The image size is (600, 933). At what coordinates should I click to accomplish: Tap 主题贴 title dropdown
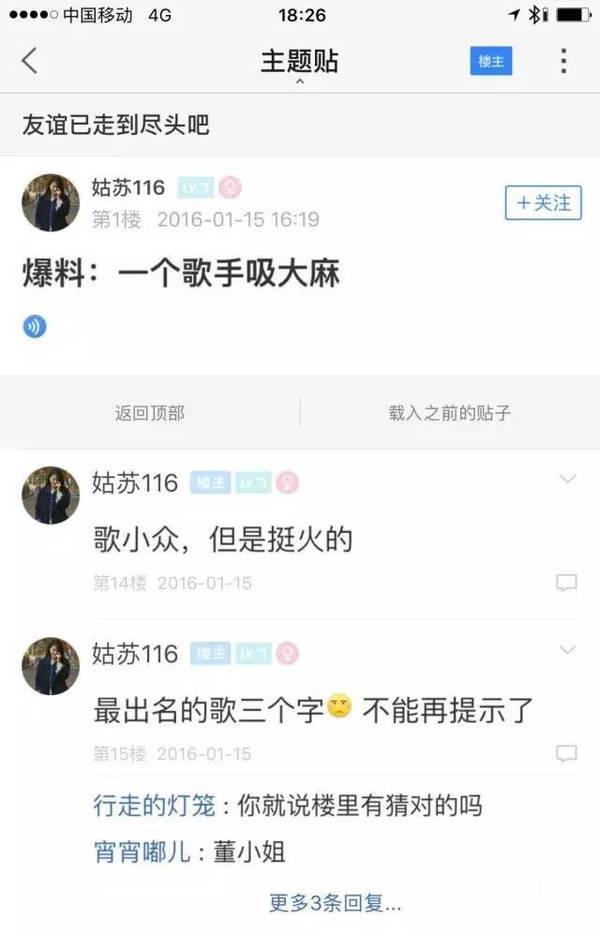pos(299,63)
